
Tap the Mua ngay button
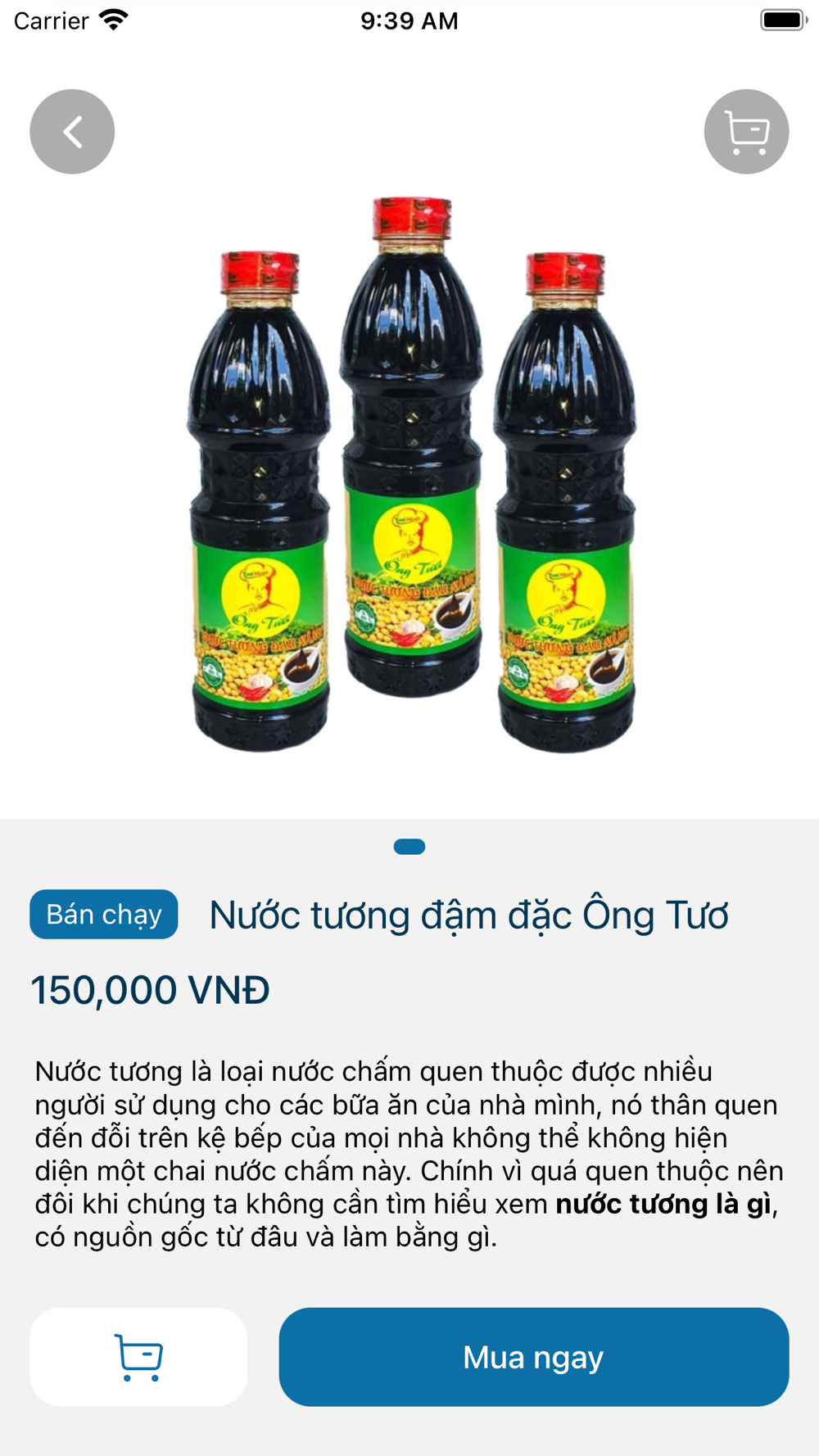533,1357
